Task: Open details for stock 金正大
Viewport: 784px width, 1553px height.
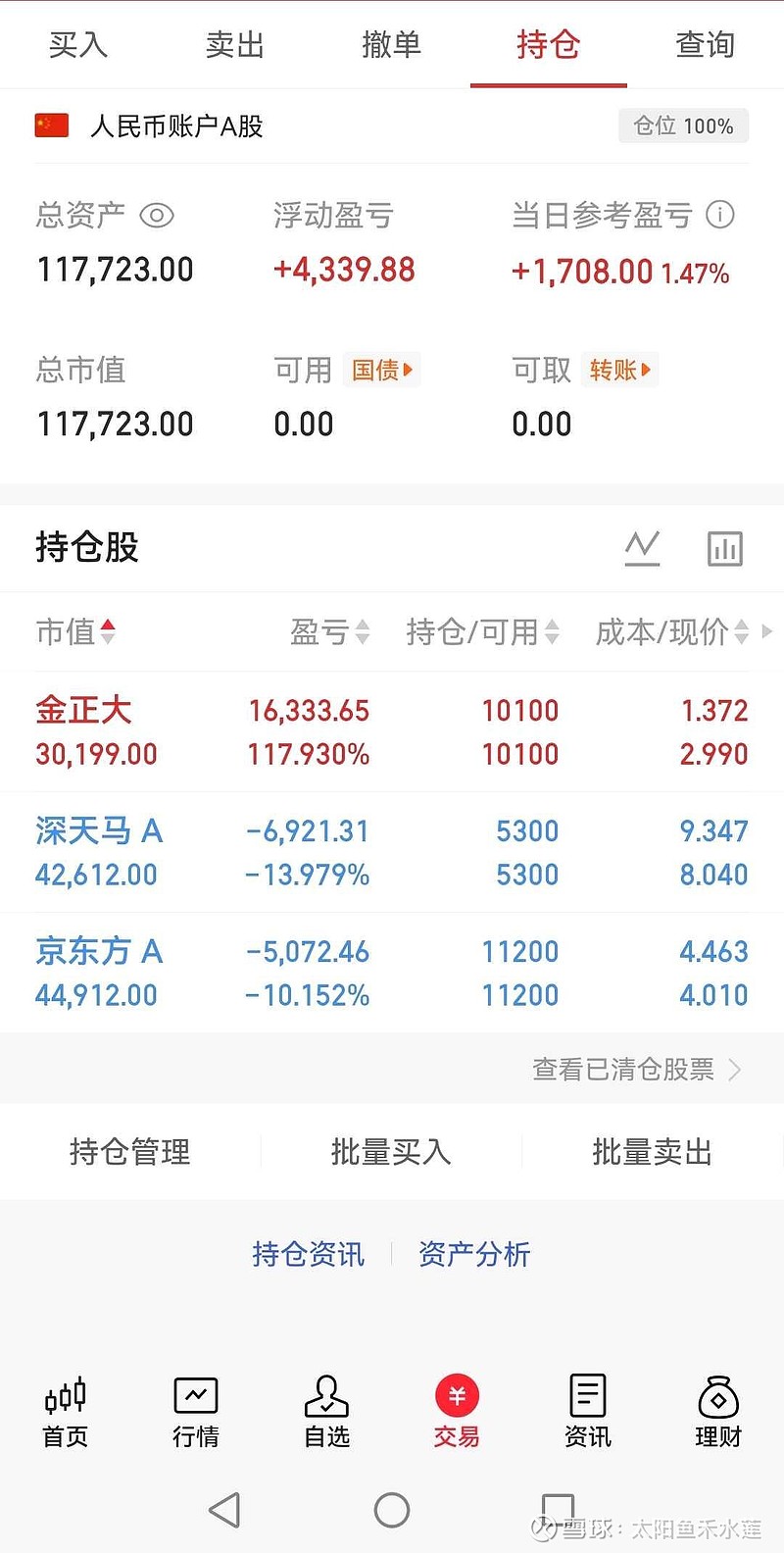Action: (x=82, y=710)
